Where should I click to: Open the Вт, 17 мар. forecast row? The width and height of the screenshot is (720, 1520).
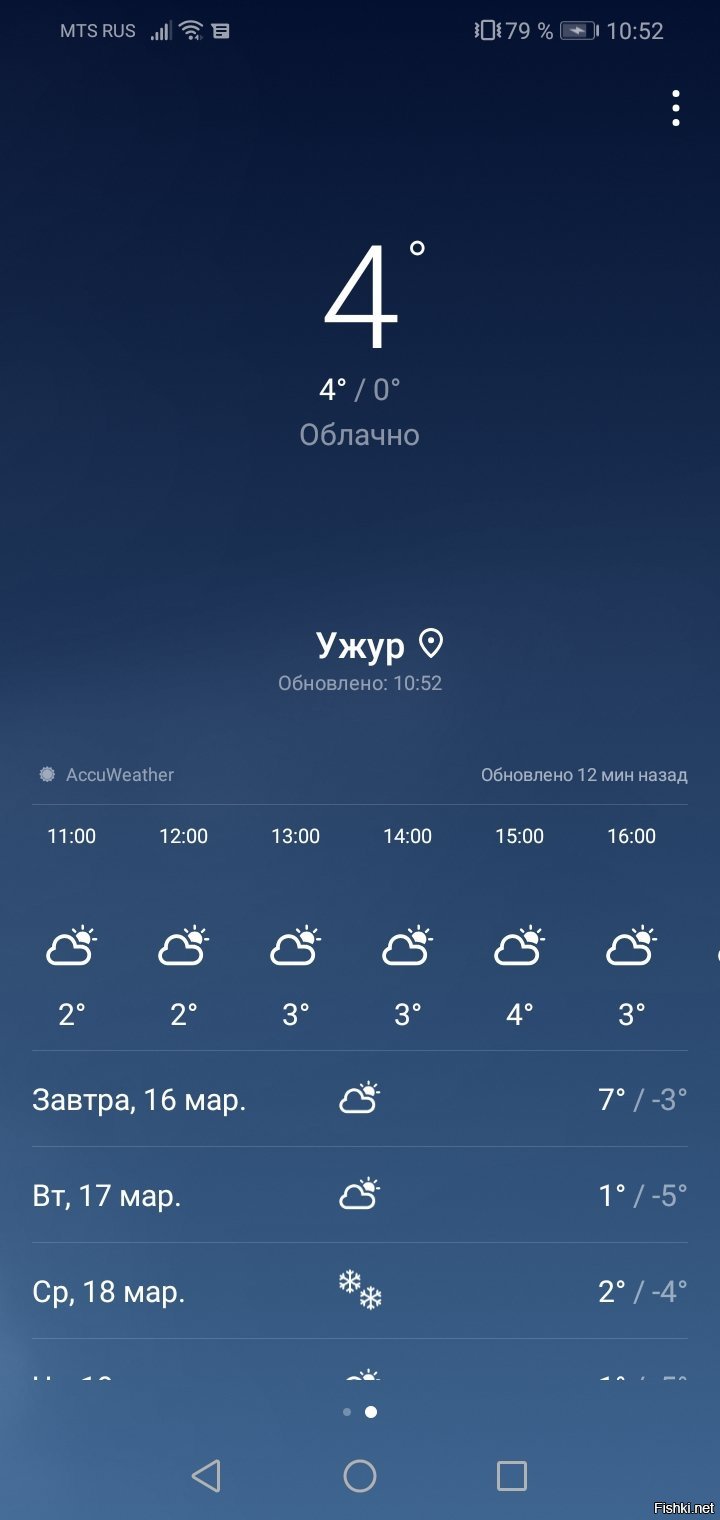click(360, 1195)
